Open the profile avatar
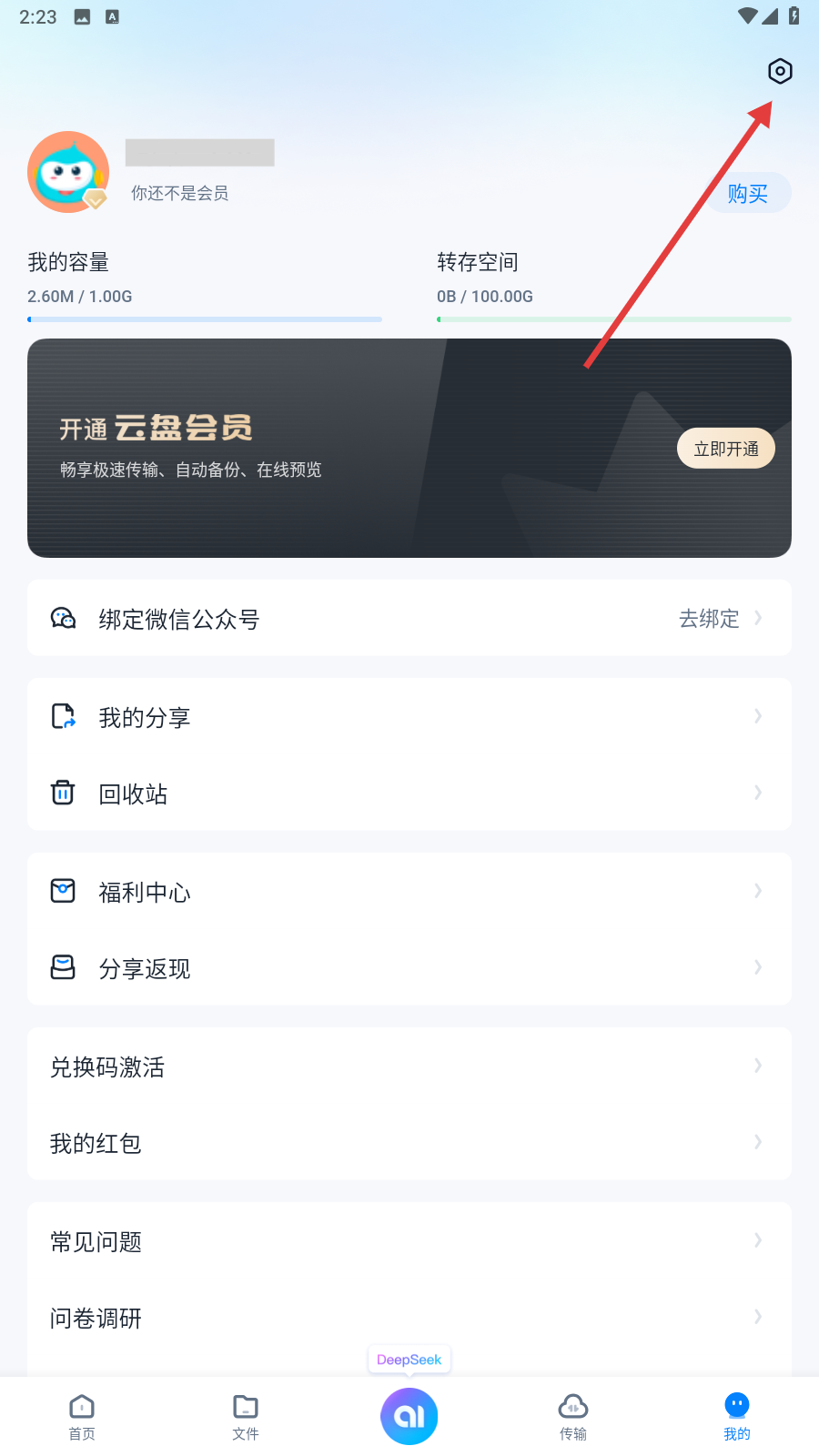Viewport: 819px width, 1456px height. click(x=68, y=172)
